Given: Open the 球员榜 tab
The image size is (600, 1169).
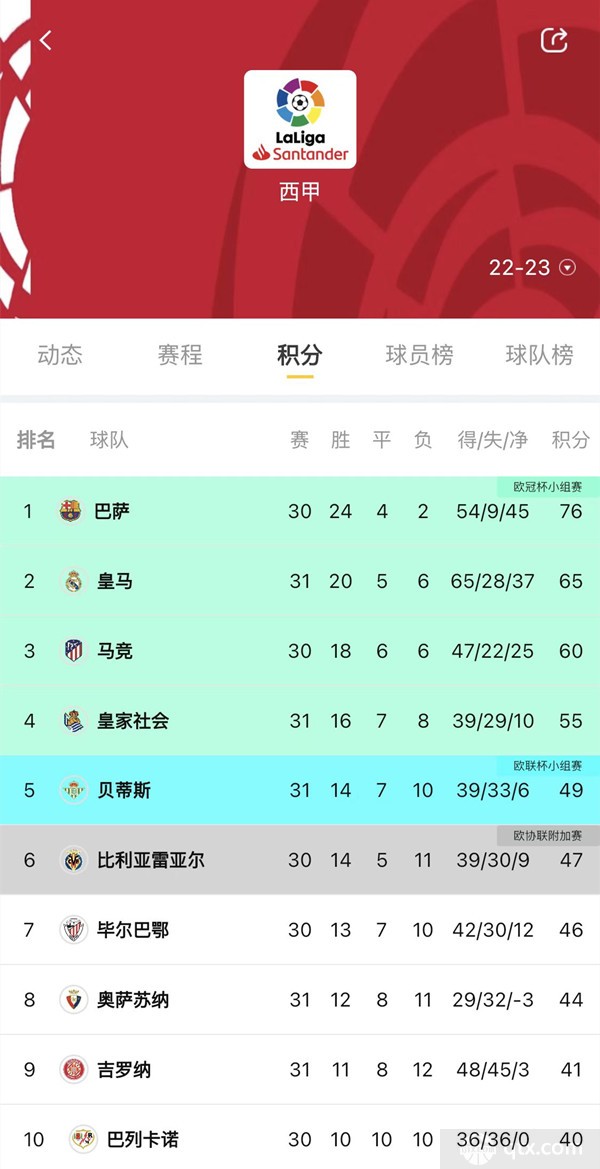Looking at the screenshot, I should coord(420,355).
